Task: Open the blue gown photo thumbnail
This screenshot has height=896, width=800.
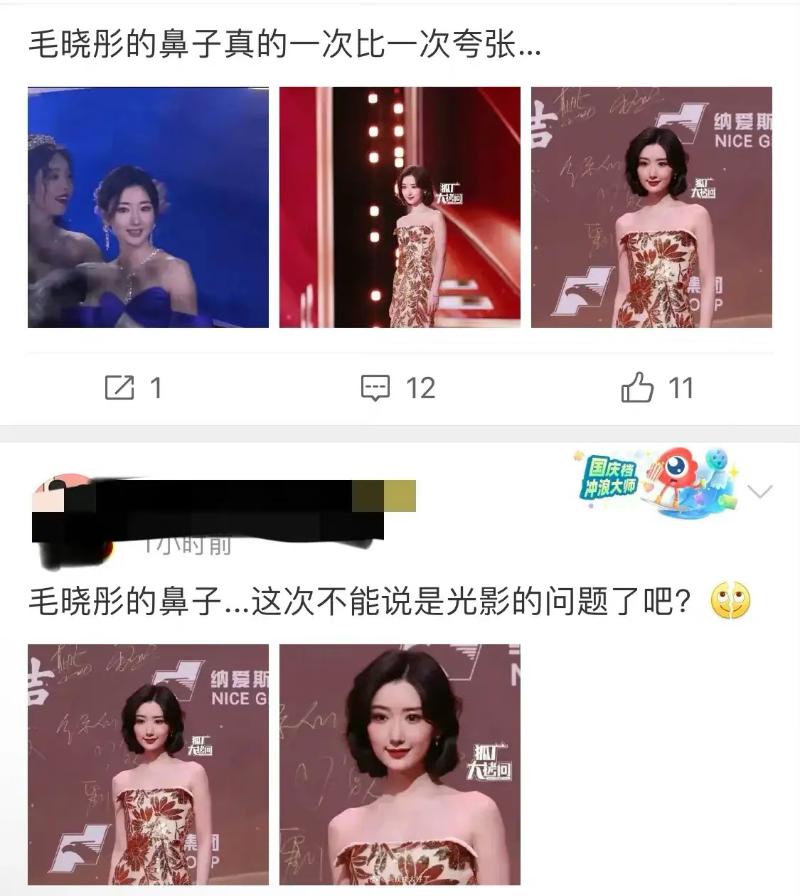Action: pyautogui.click(x=148, y=207)
